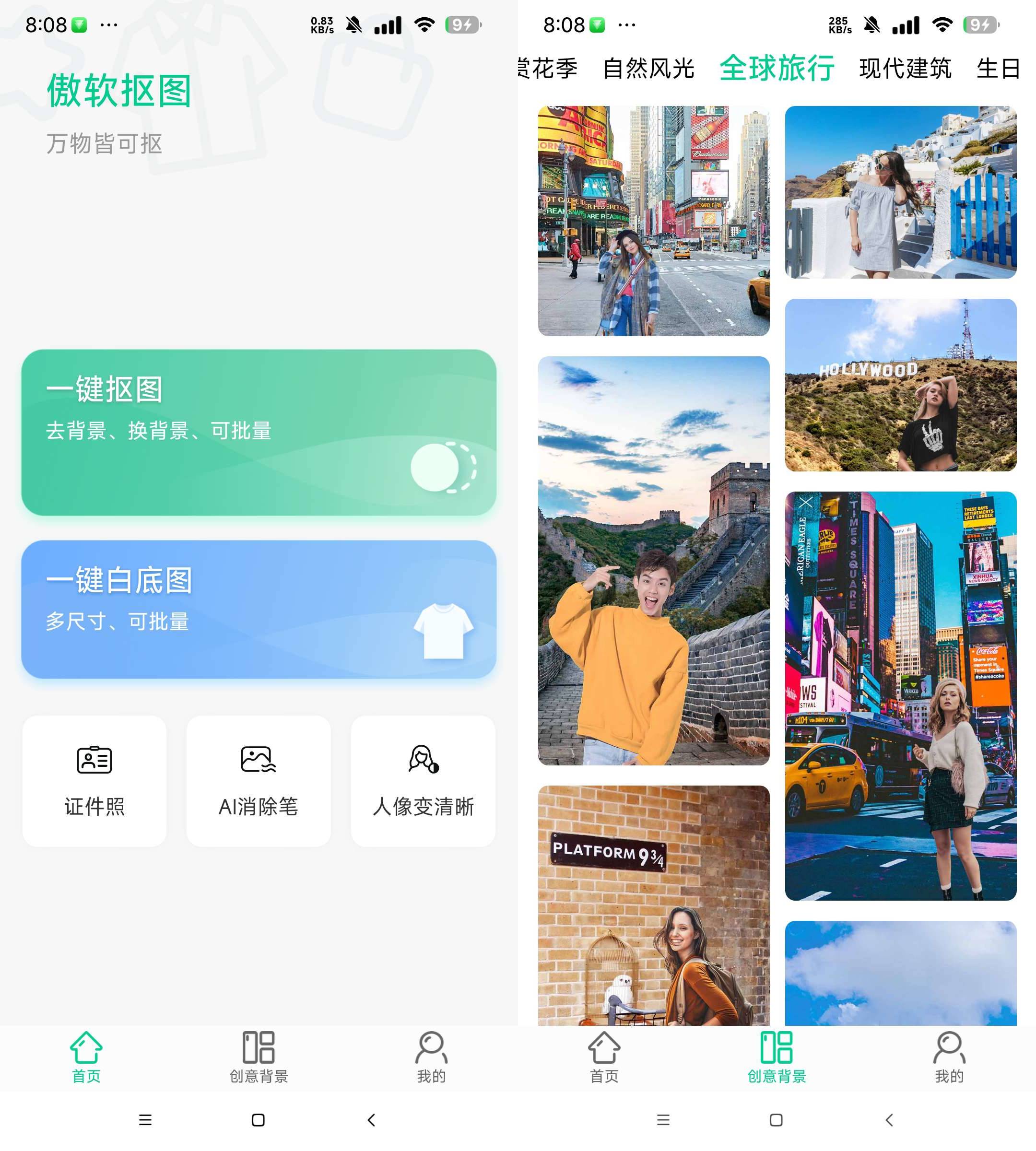Pick the Budweiser billboard street background template
Viewport: 1036px width, 1151px height.
(653, 221)
